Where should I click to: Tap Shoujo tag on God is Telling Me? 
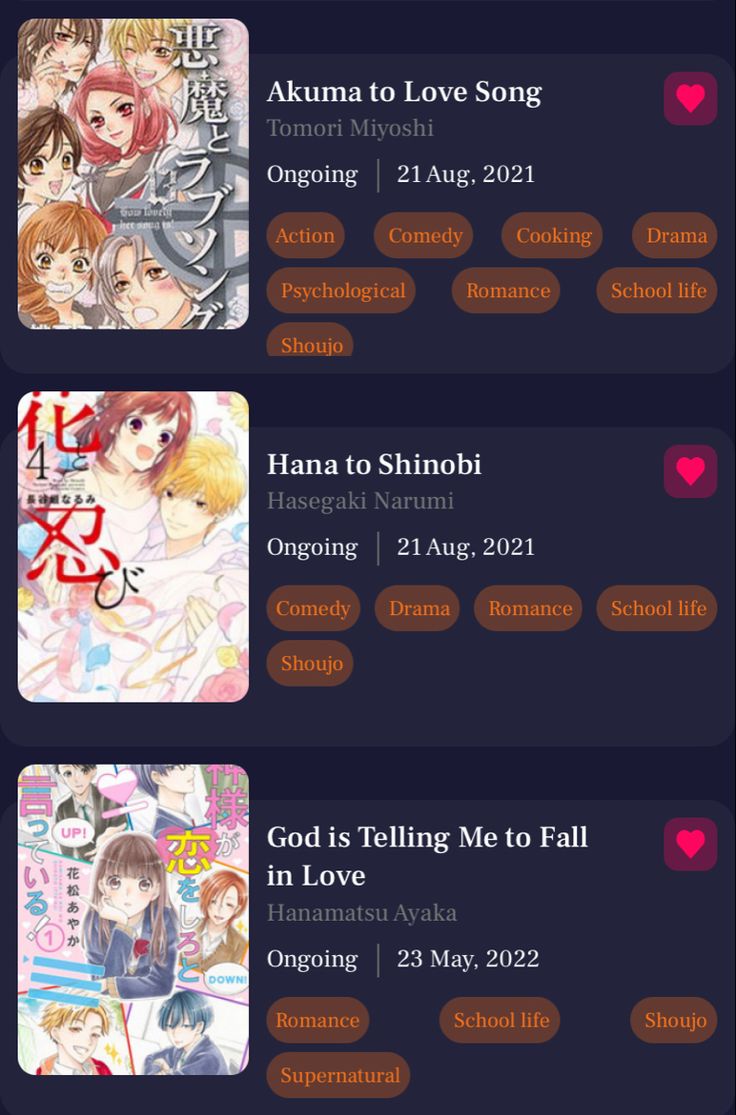673,1020
